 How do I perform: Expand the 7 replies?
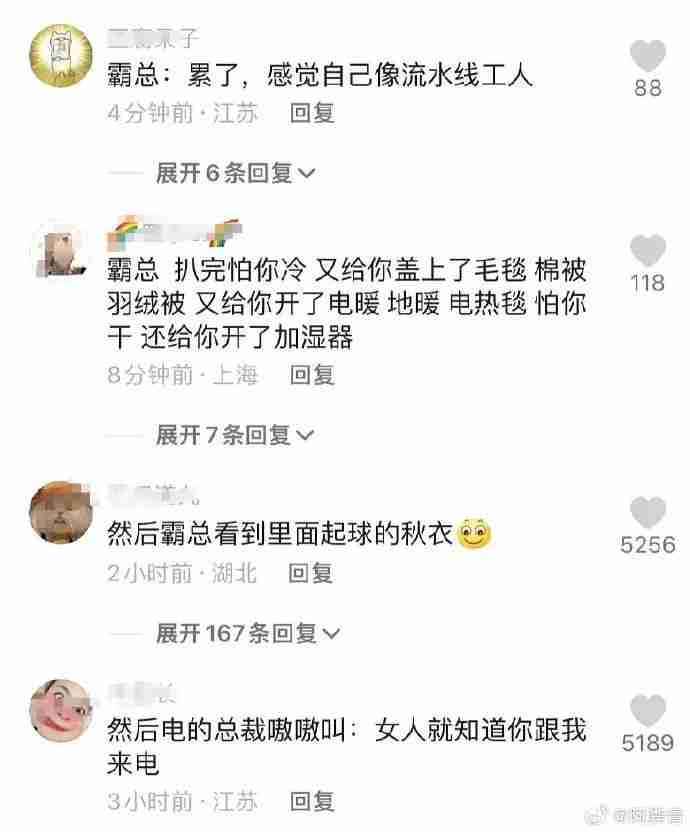[235, 435]
